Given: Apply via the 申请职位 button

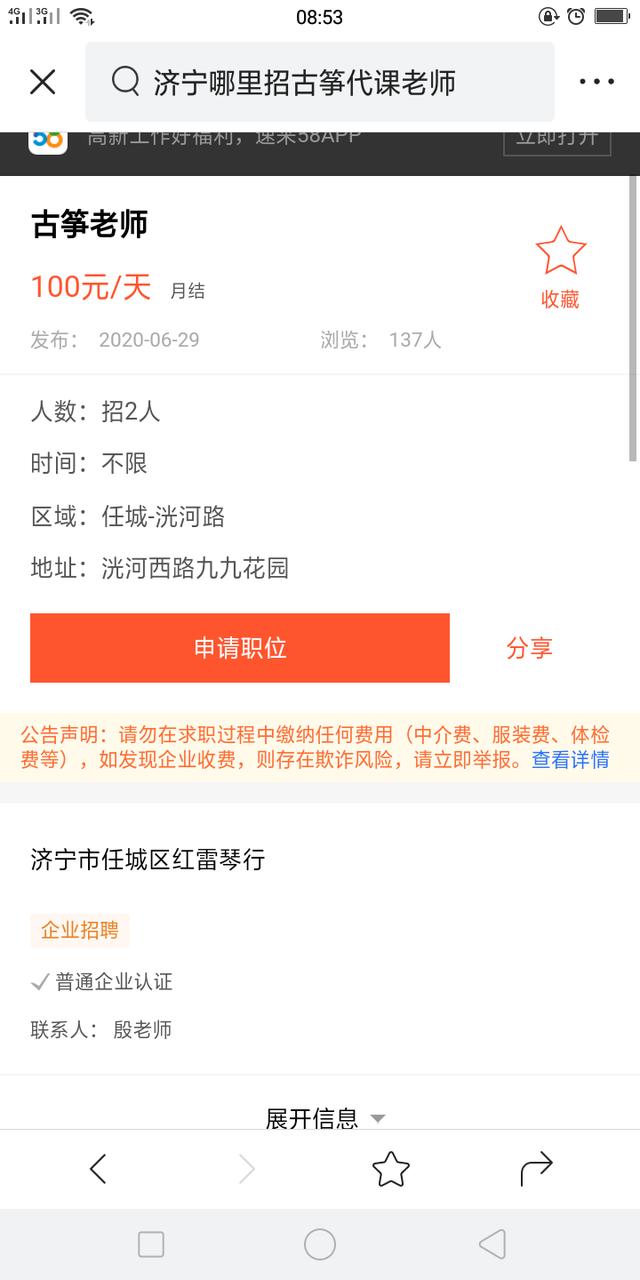Looking at the screenshot, I should (x=240, y=648).
